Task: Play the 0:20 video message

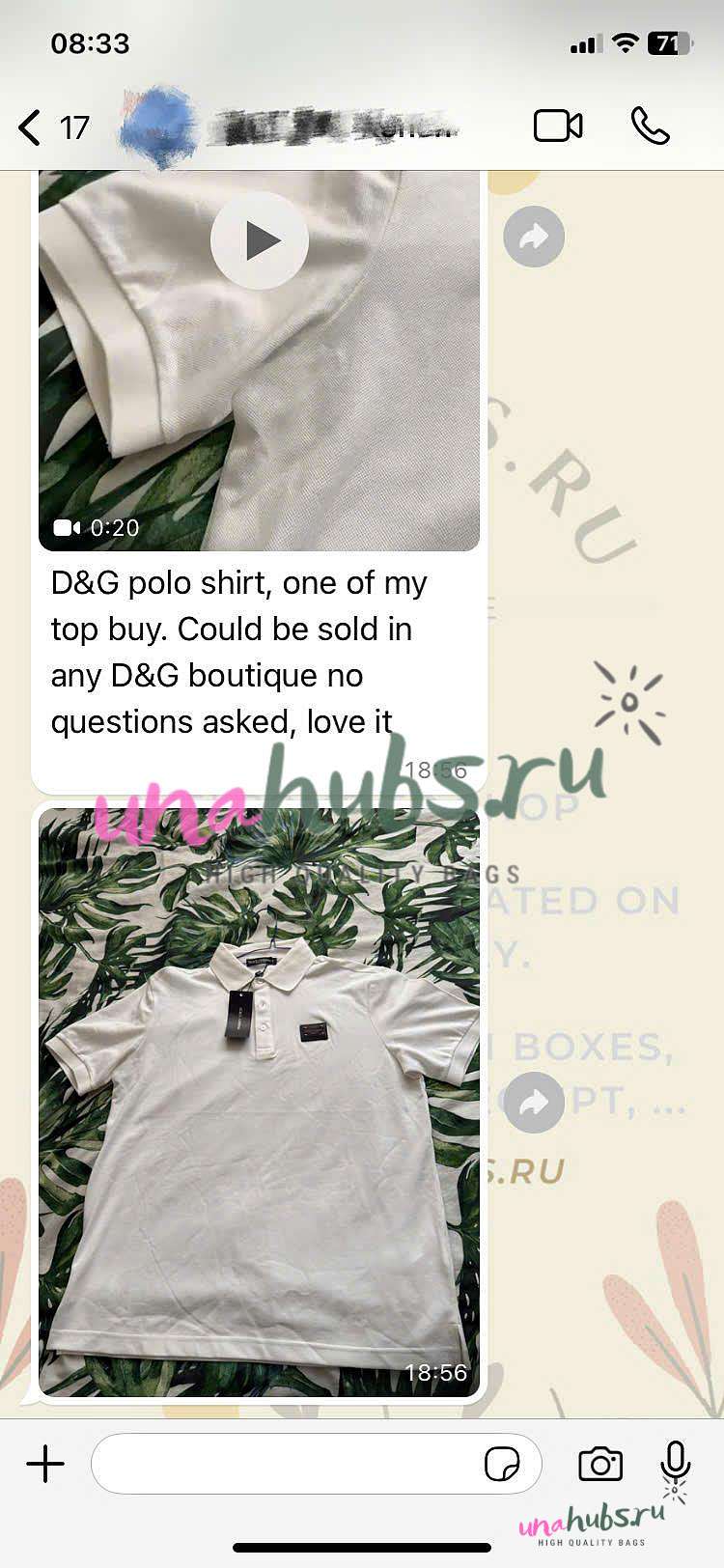Action: coord(259,240)
